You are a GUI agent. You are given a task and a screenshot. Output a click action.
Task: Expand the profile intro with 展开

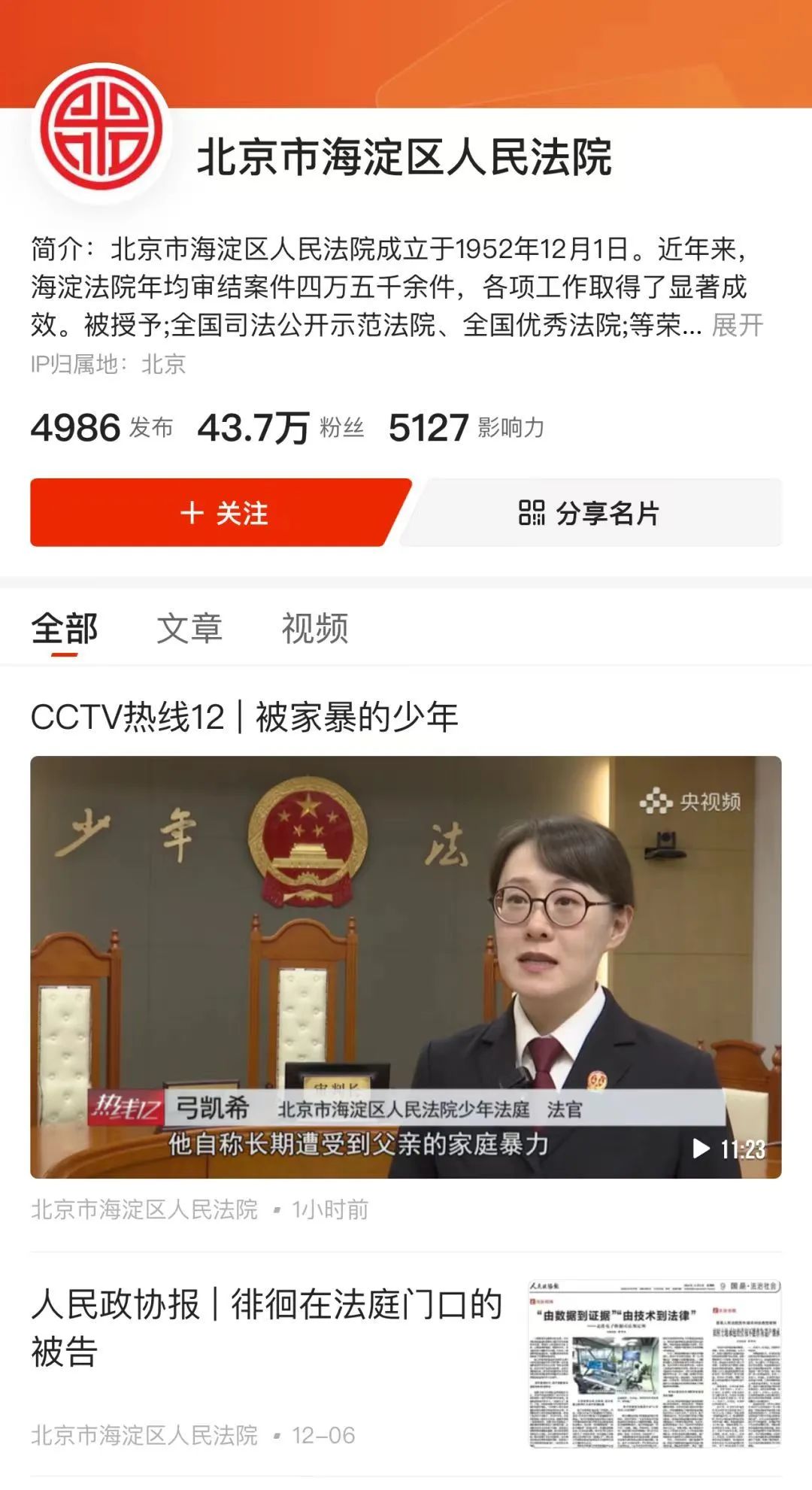point(737,326)
